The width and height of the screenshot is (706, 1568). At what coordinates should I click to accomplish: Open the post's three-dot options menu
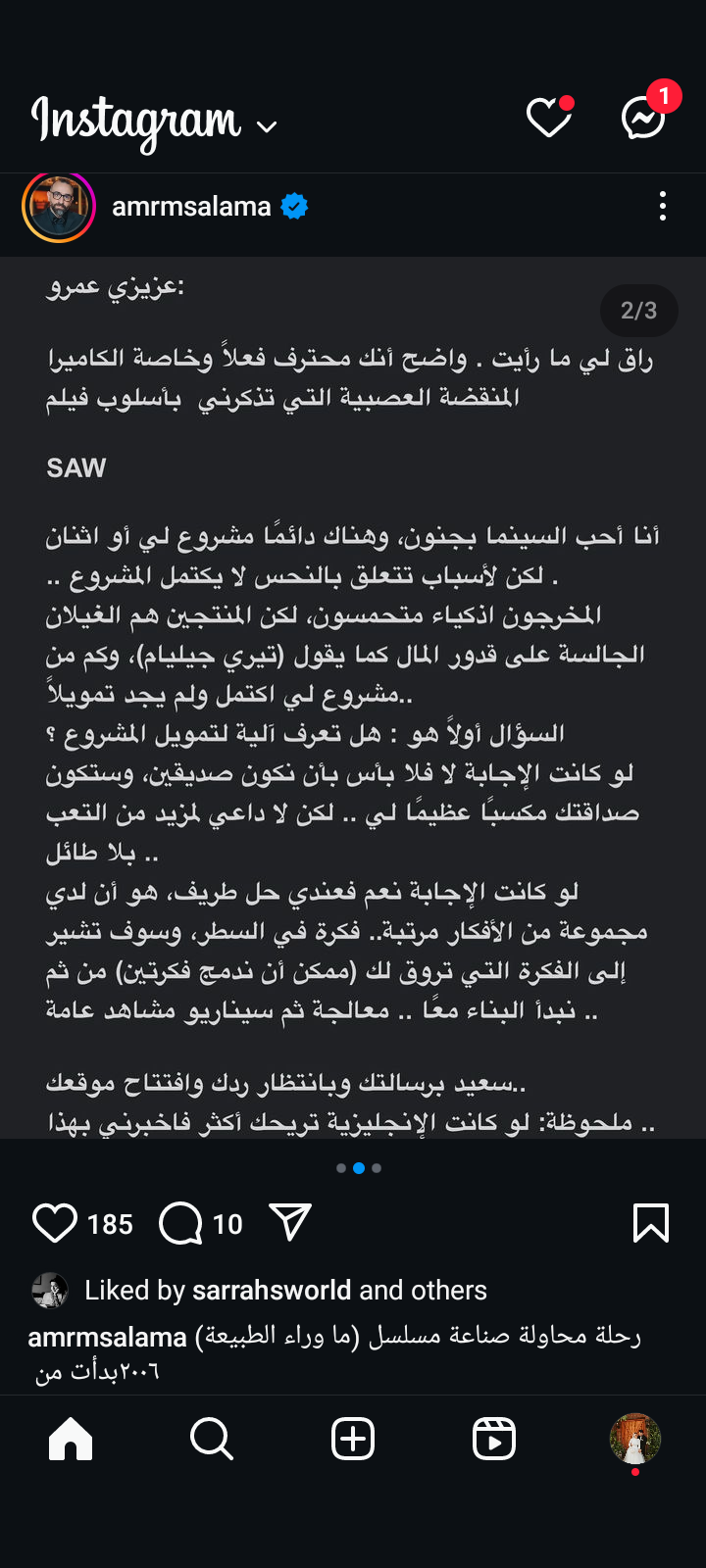[x=663, y=207]
